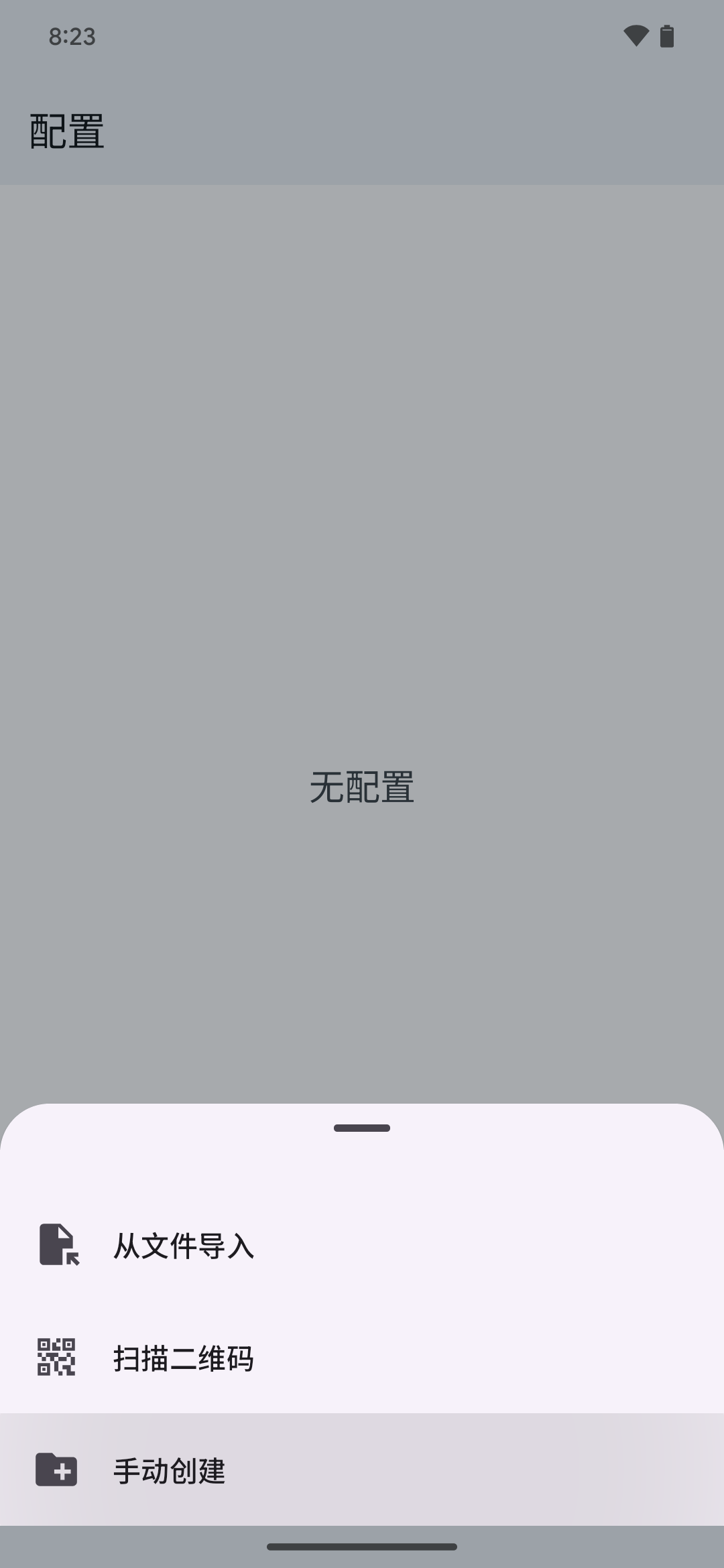Image resolution: width=724 pixels, height=1568 pixels.
Task: Select 从文件导入 to import from file
Action: [x=362, y=1246]
